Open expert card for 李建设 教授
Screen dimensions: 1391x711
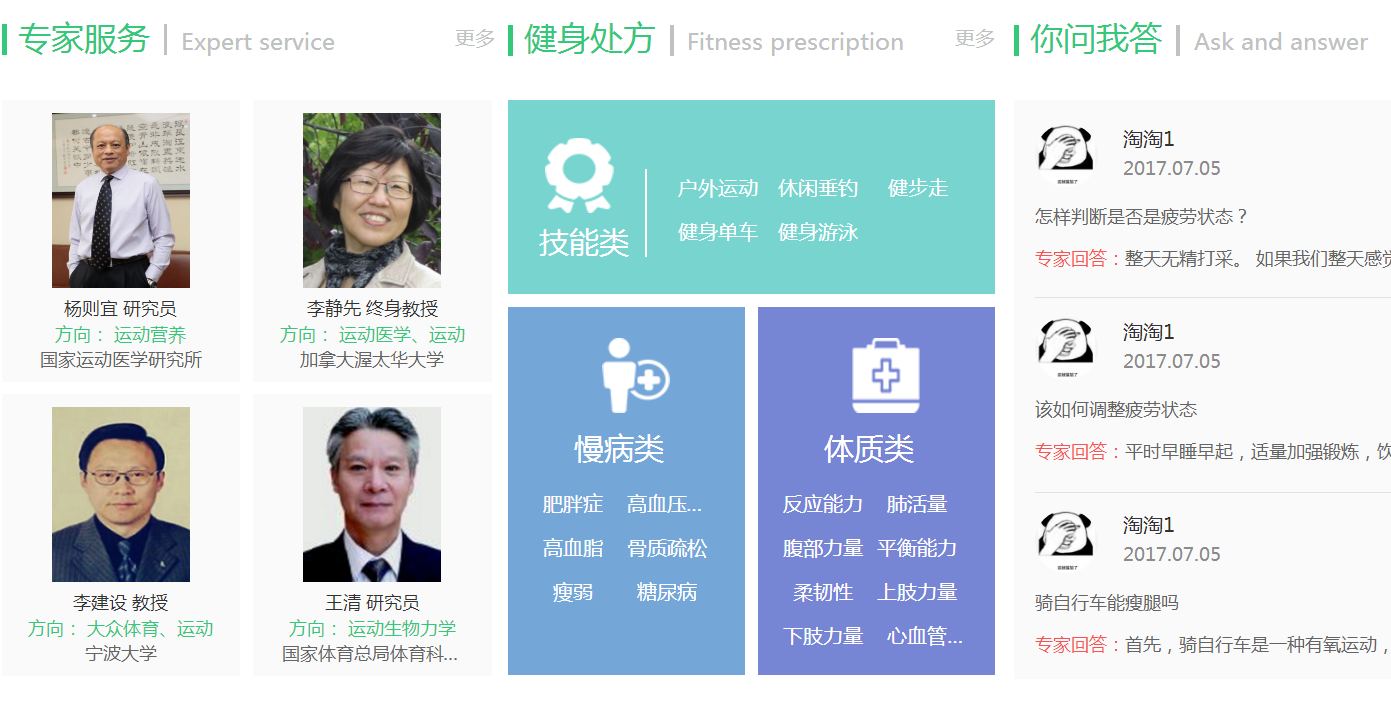click(120, 534)
